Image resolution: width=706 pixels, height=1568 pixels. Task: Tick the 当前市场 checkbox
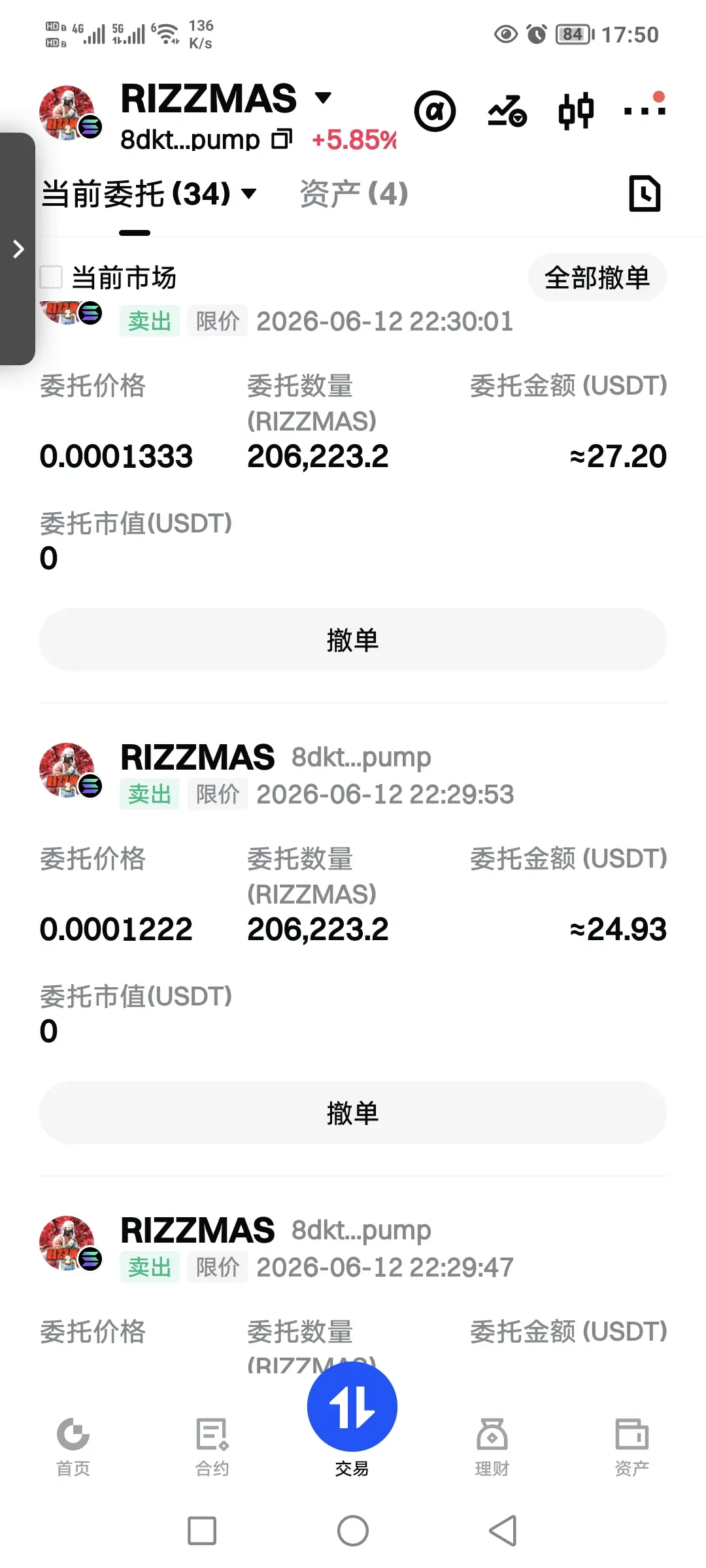pyautogui.click(x=51, y=277)
